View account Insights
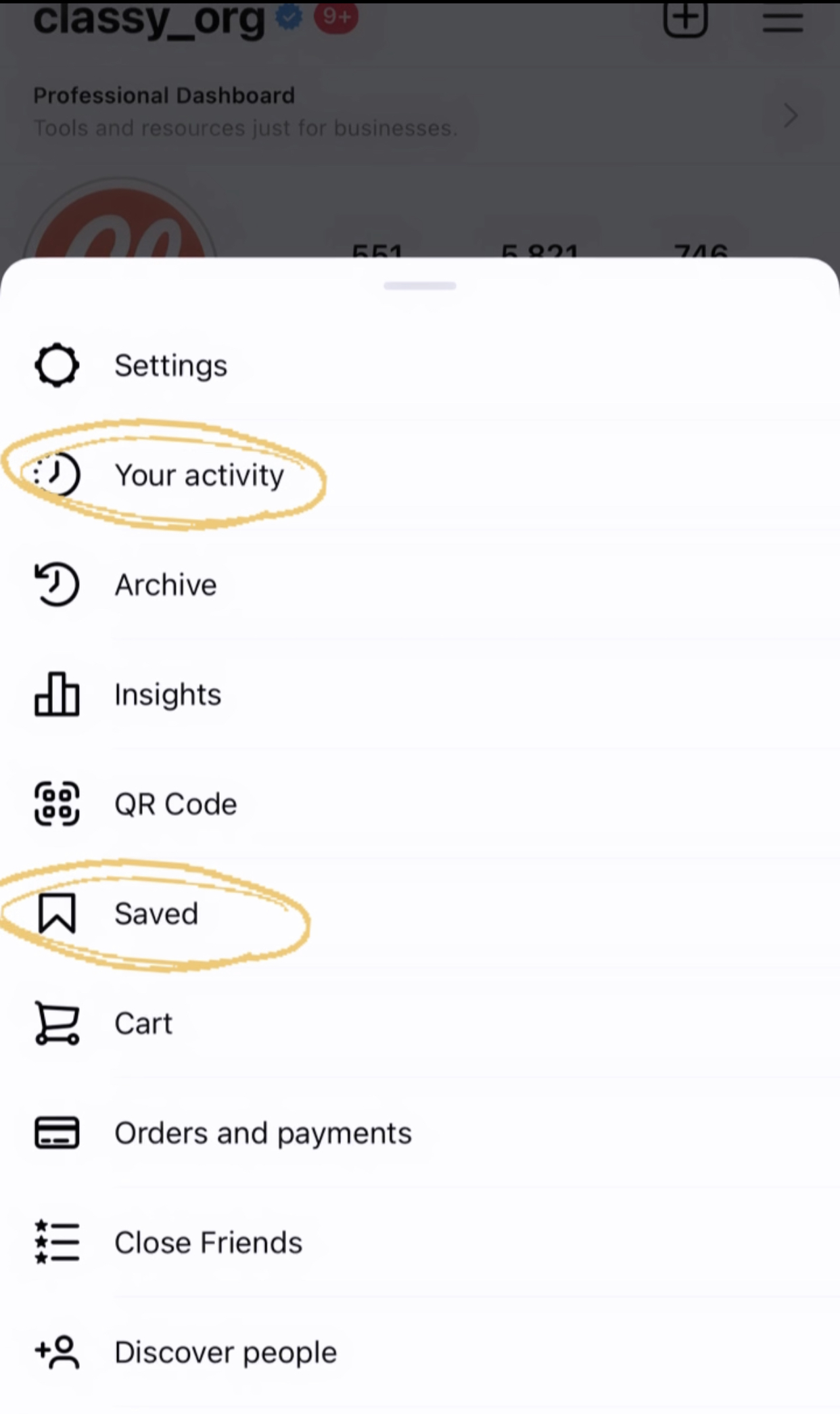The height and width of the screenshot is (1414, 840). pos(168,694)
